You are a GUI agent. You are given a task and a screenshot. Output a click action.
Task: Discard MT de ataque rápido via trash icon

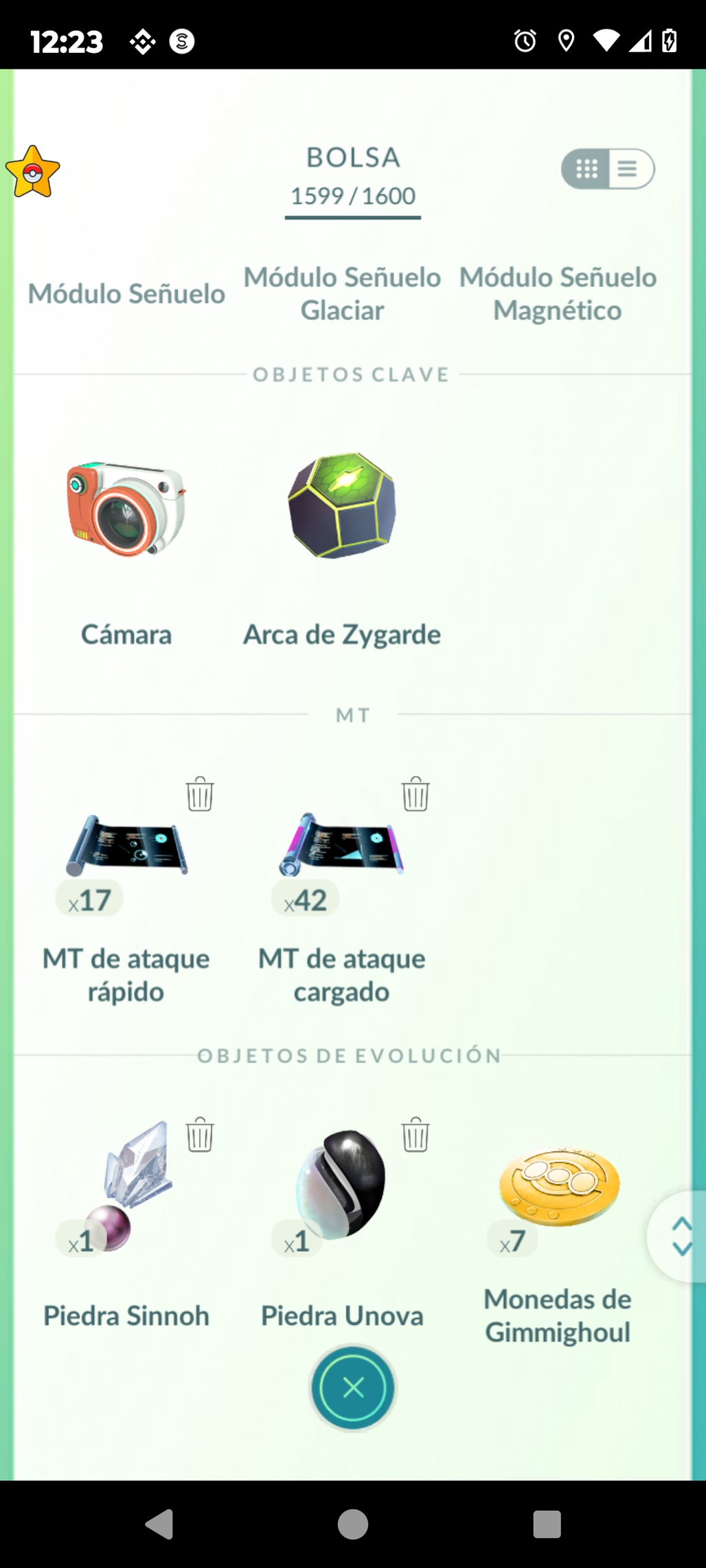tap(200, 794)
